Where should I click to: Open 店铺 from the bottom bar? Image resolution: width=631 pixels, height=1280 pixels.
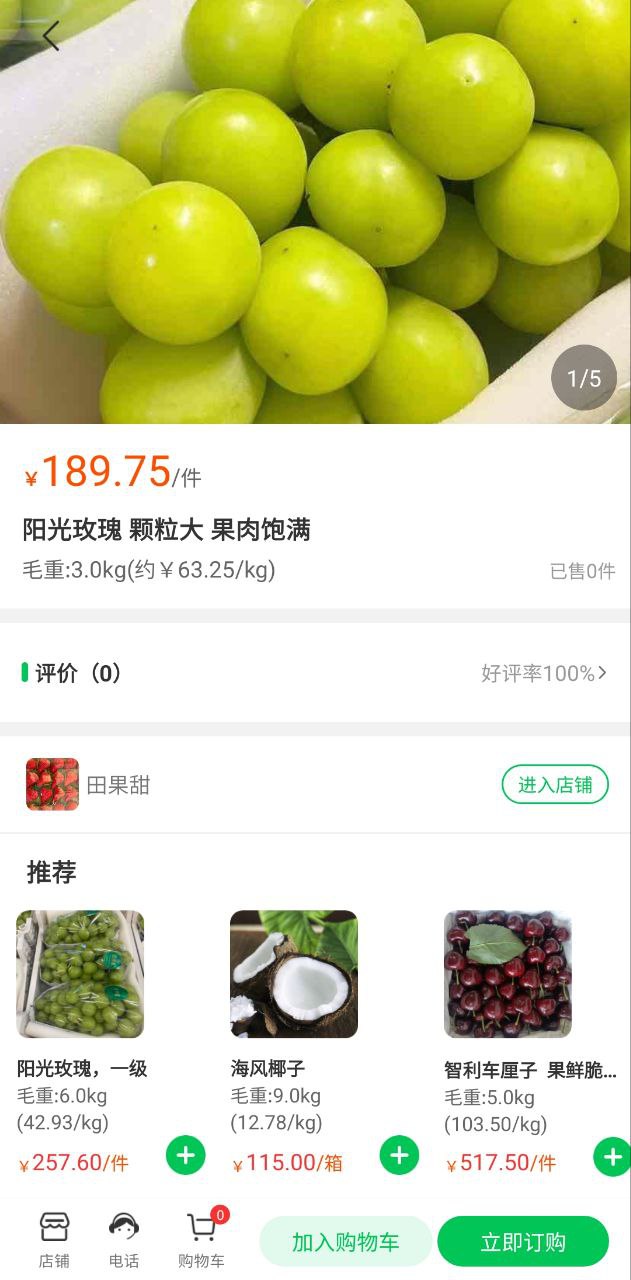coord(54,1239)
